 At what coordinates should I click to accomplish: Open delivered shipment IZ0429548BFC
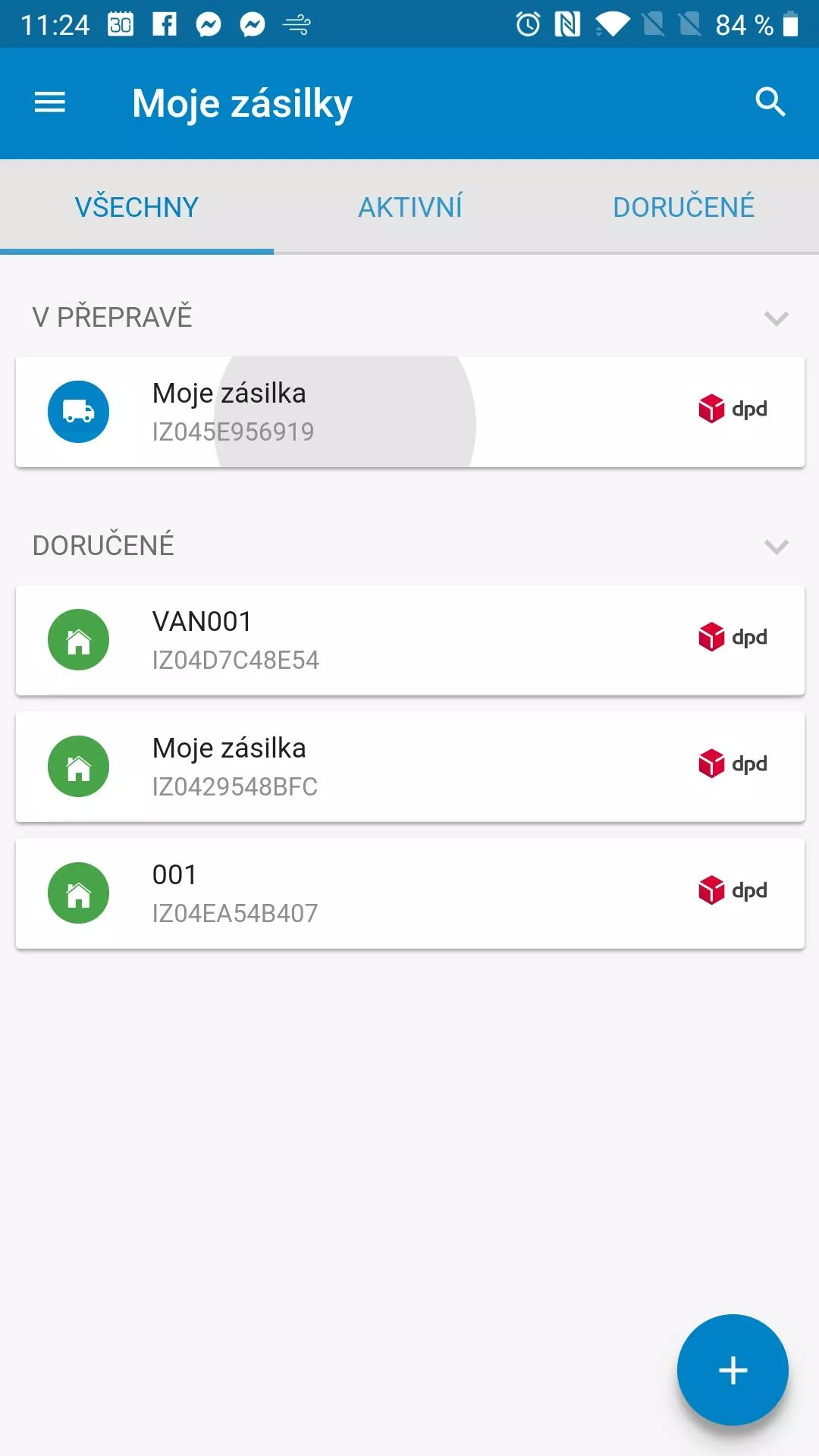coord(409,767)
